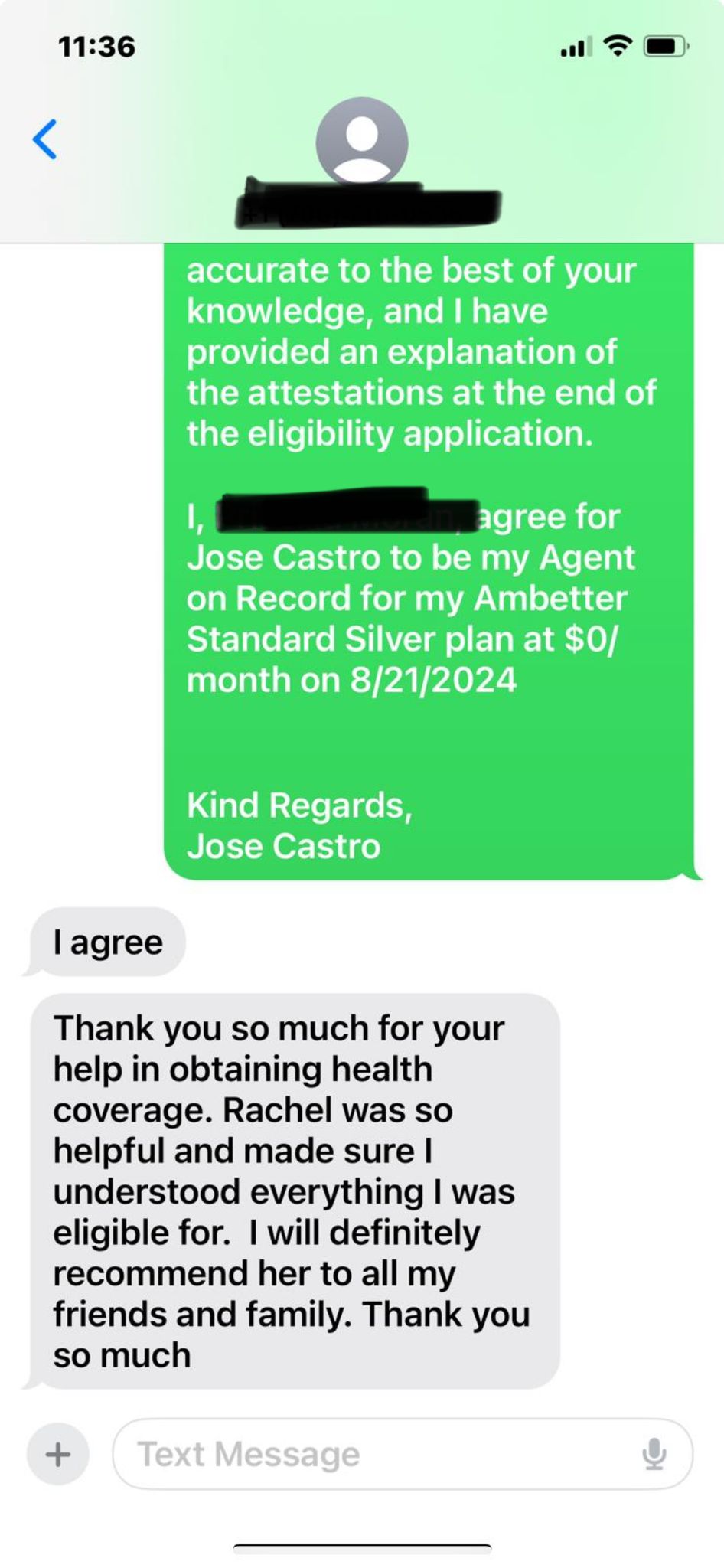Screen dimensions: 724x1568
Task: Open the plus attachments menu
Action: (58, 1454)
